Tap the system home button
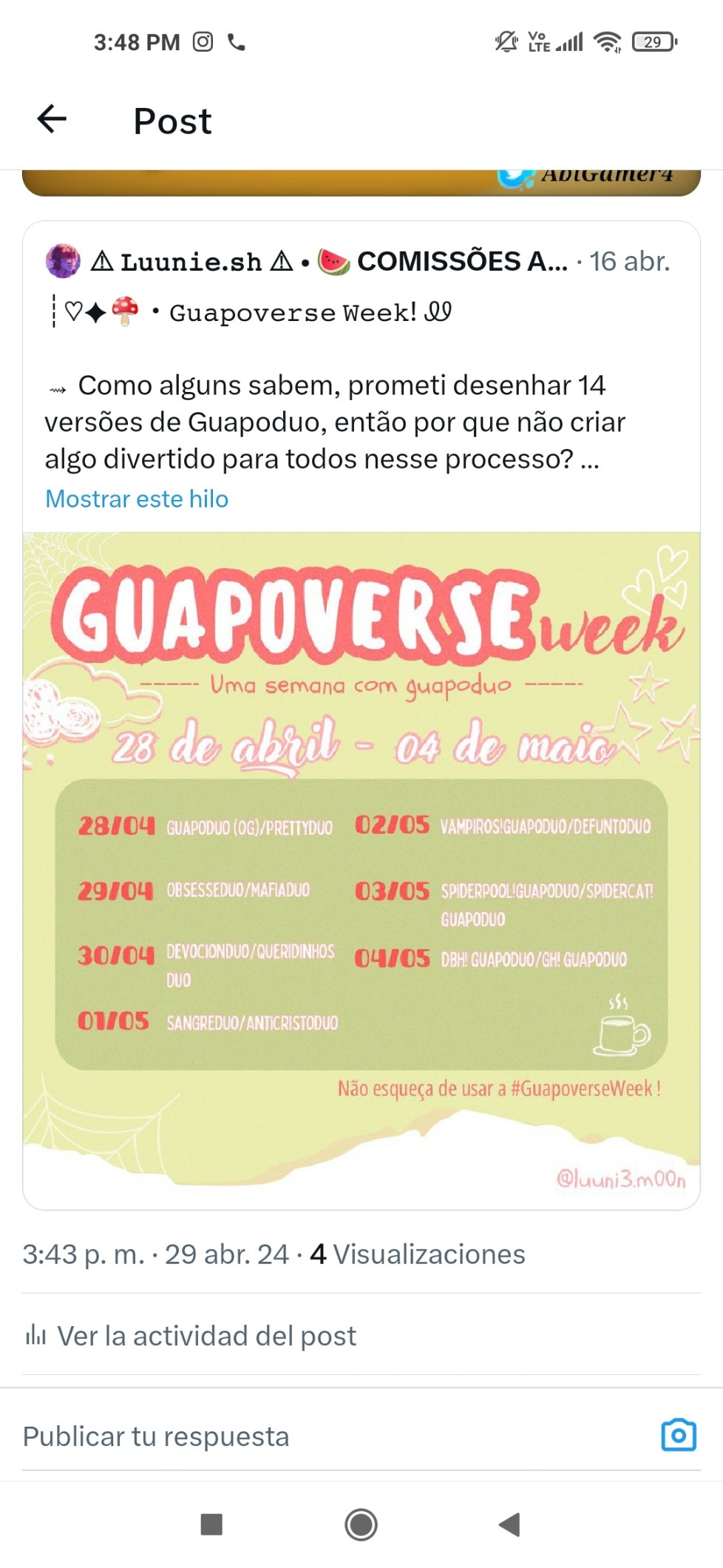 (361, 1524)
